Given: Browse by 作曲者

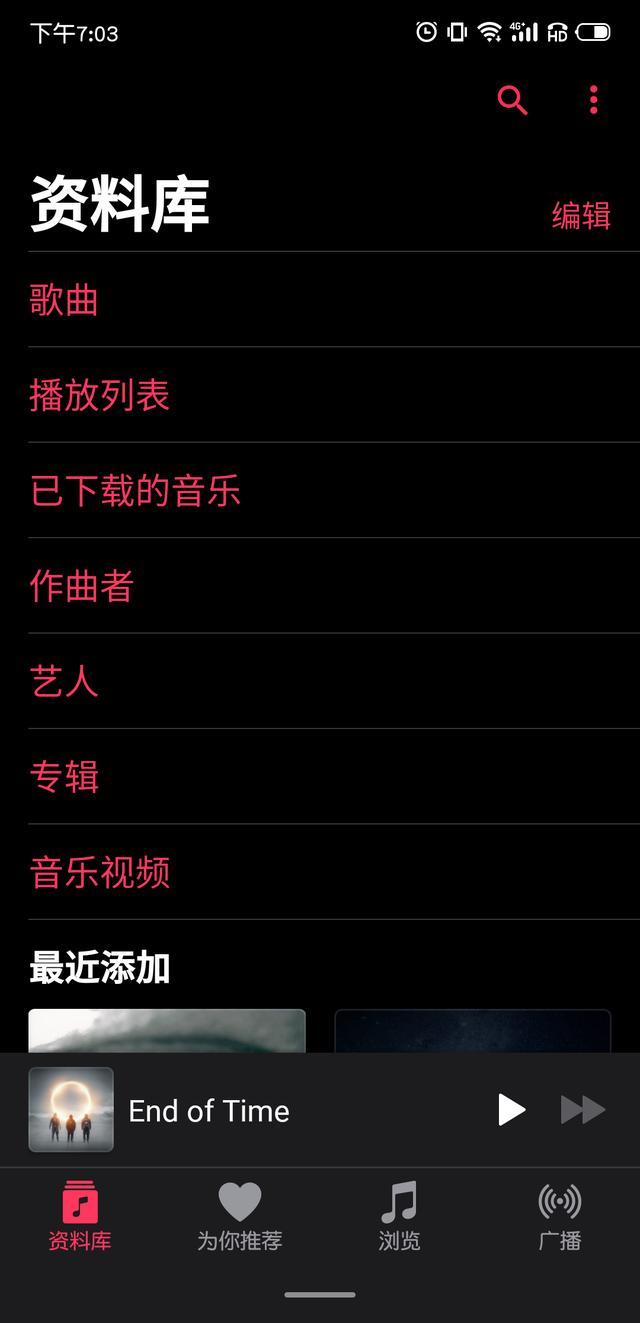Looking at the screenshot, I should tap(82, 586).
